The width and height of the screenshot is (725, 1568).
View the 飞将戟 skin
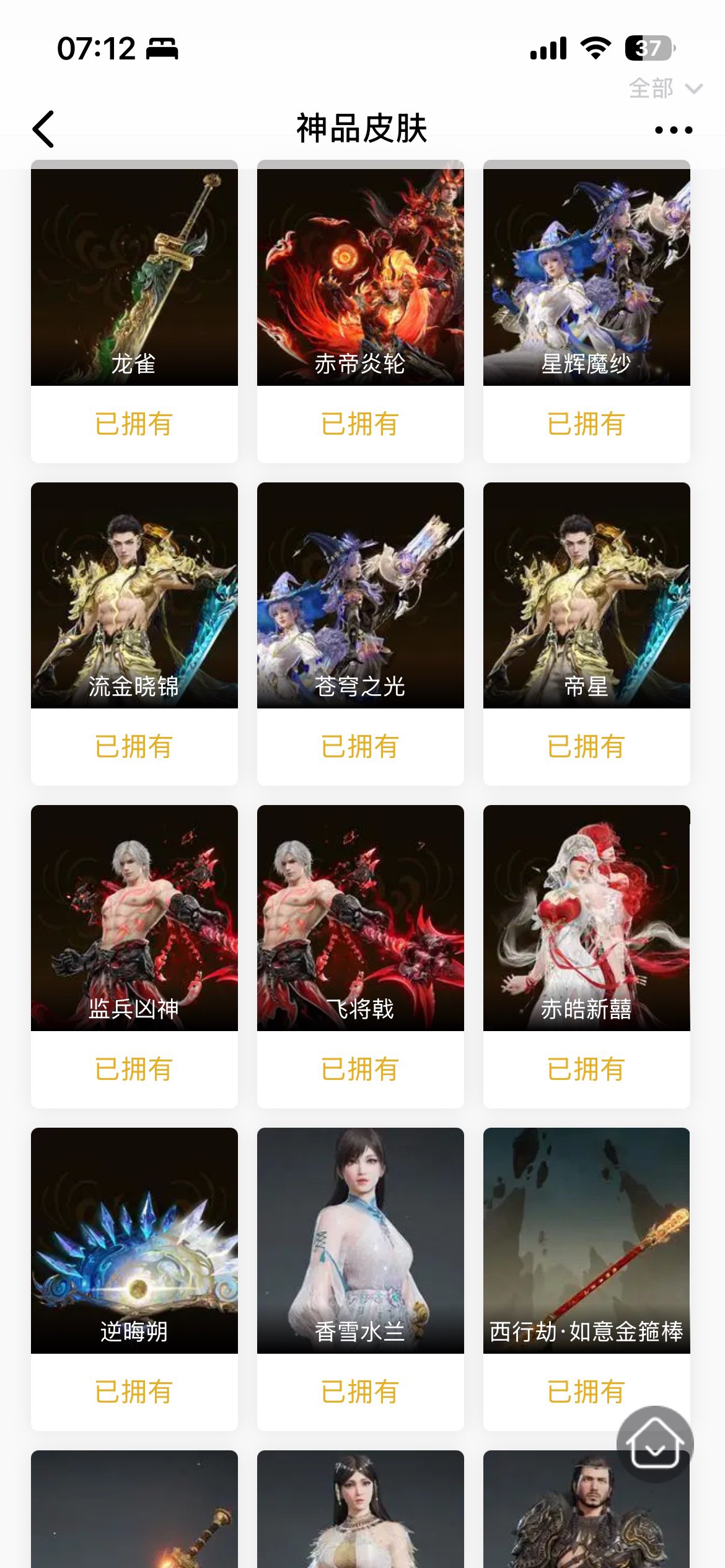tap(361, 918)
